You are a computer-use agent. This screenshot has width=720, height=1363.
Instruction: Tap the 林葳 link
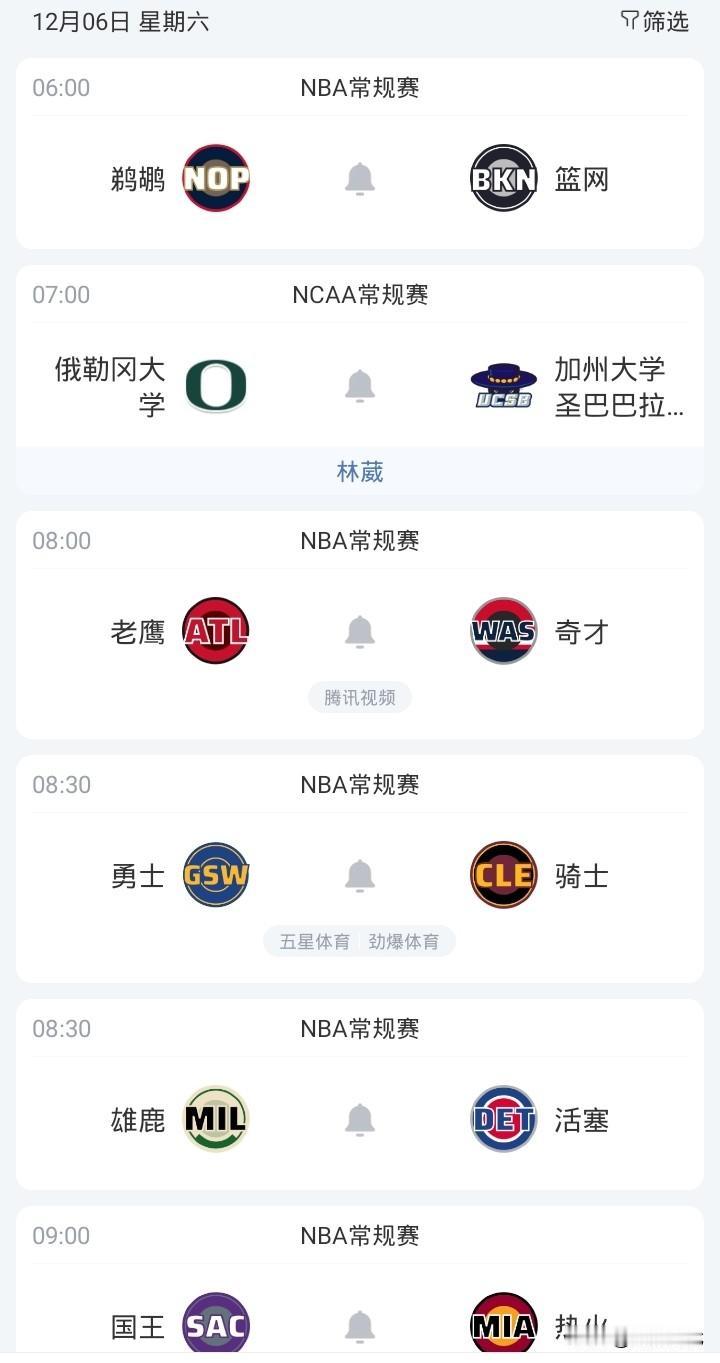point(360,471)
